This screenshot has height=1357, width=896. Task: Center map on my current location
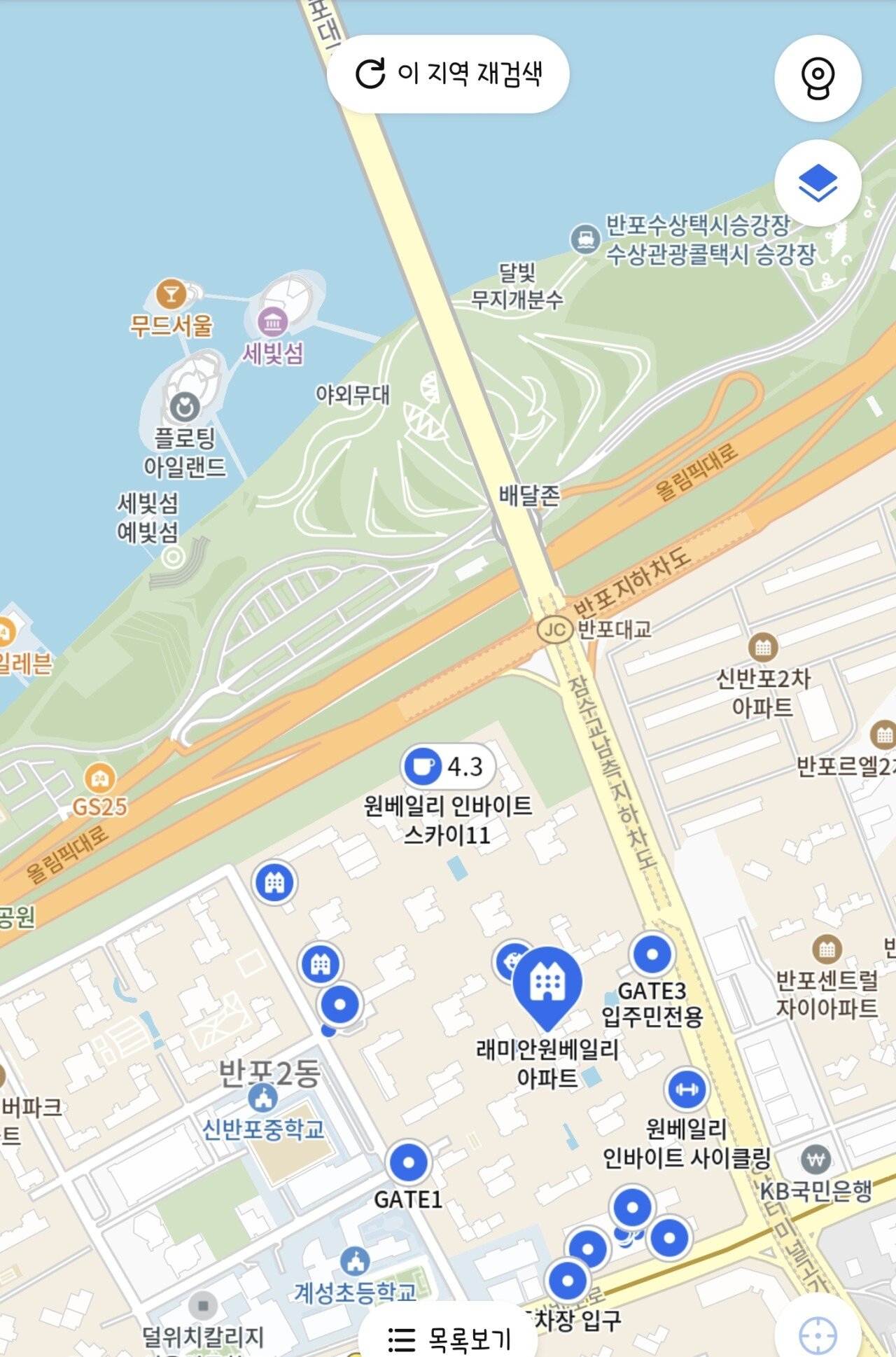point(818,1335)
